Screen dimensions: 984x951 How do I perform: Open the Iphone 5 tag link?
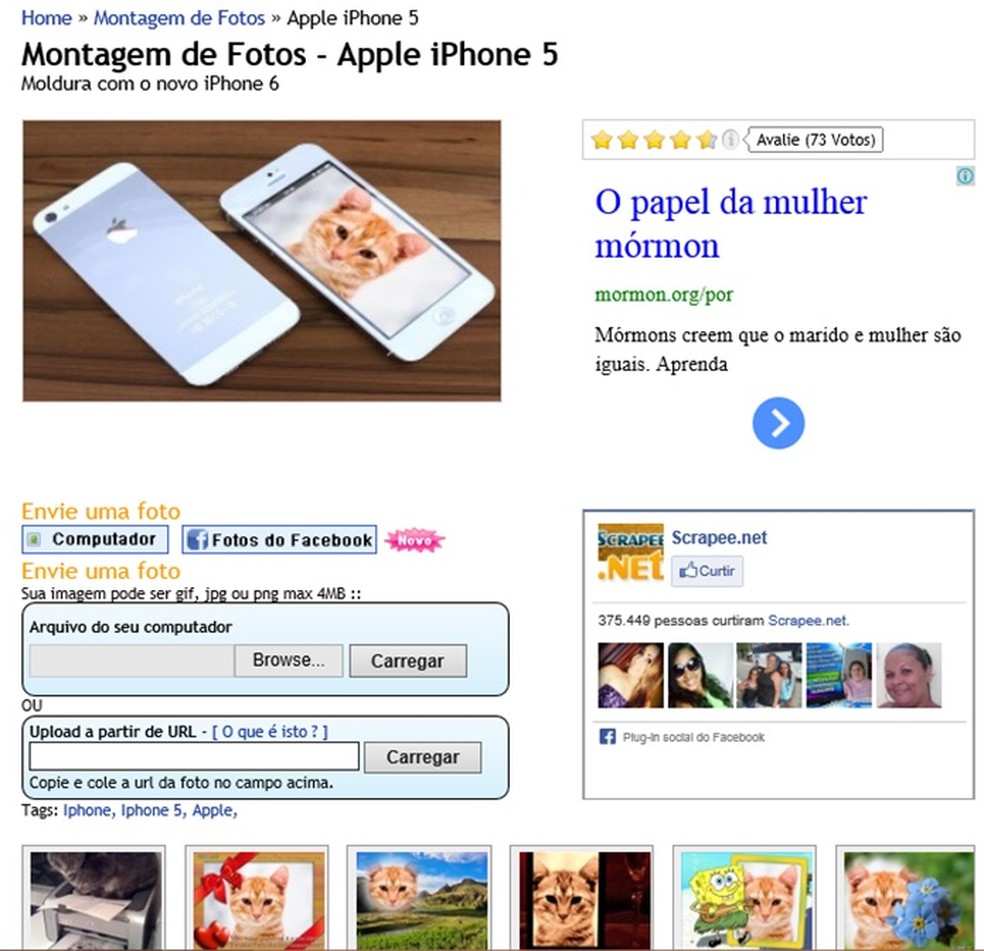153,811
